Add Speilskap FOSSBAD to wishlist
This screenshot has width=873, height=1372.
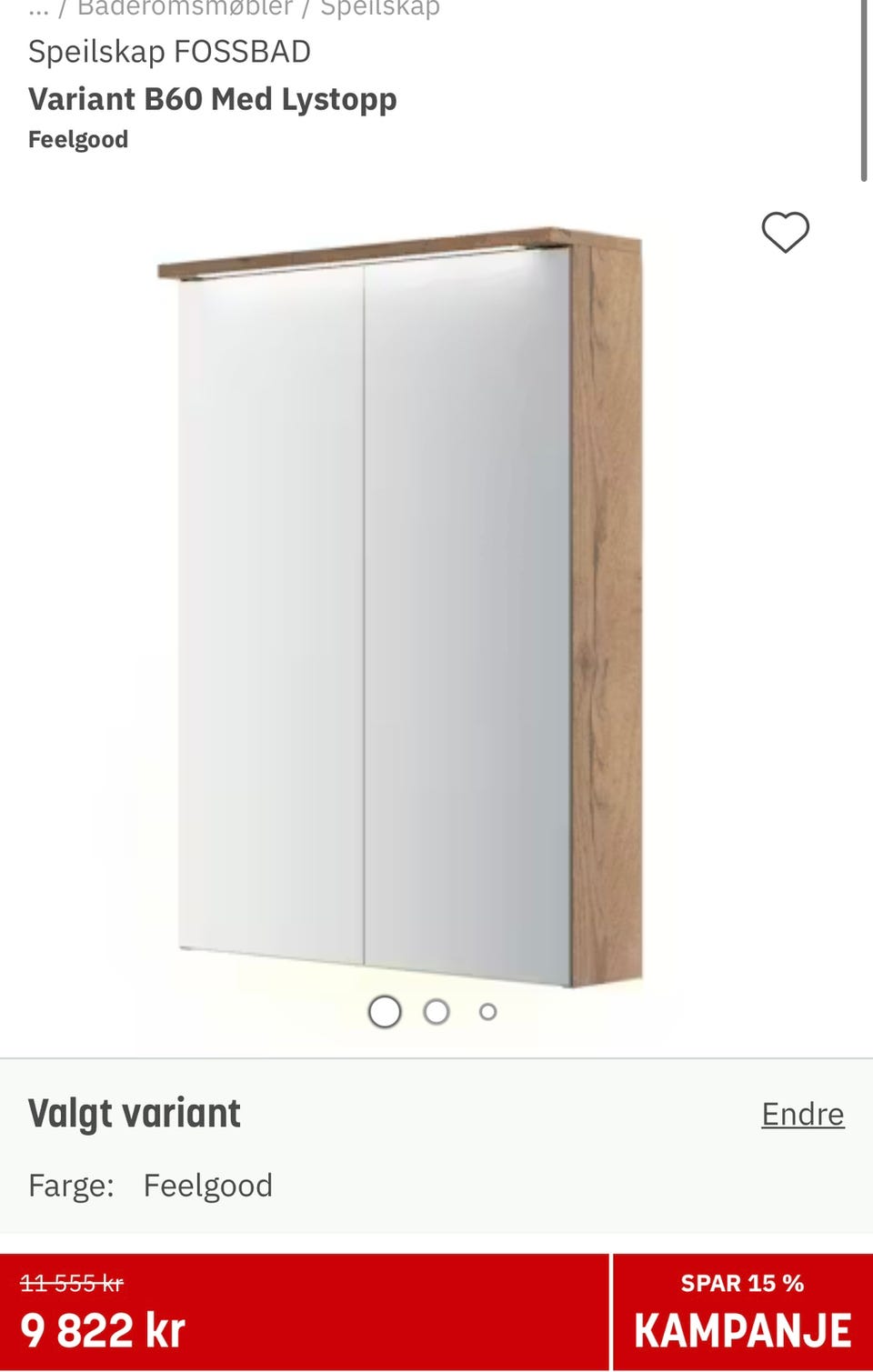tap(788, 233)
